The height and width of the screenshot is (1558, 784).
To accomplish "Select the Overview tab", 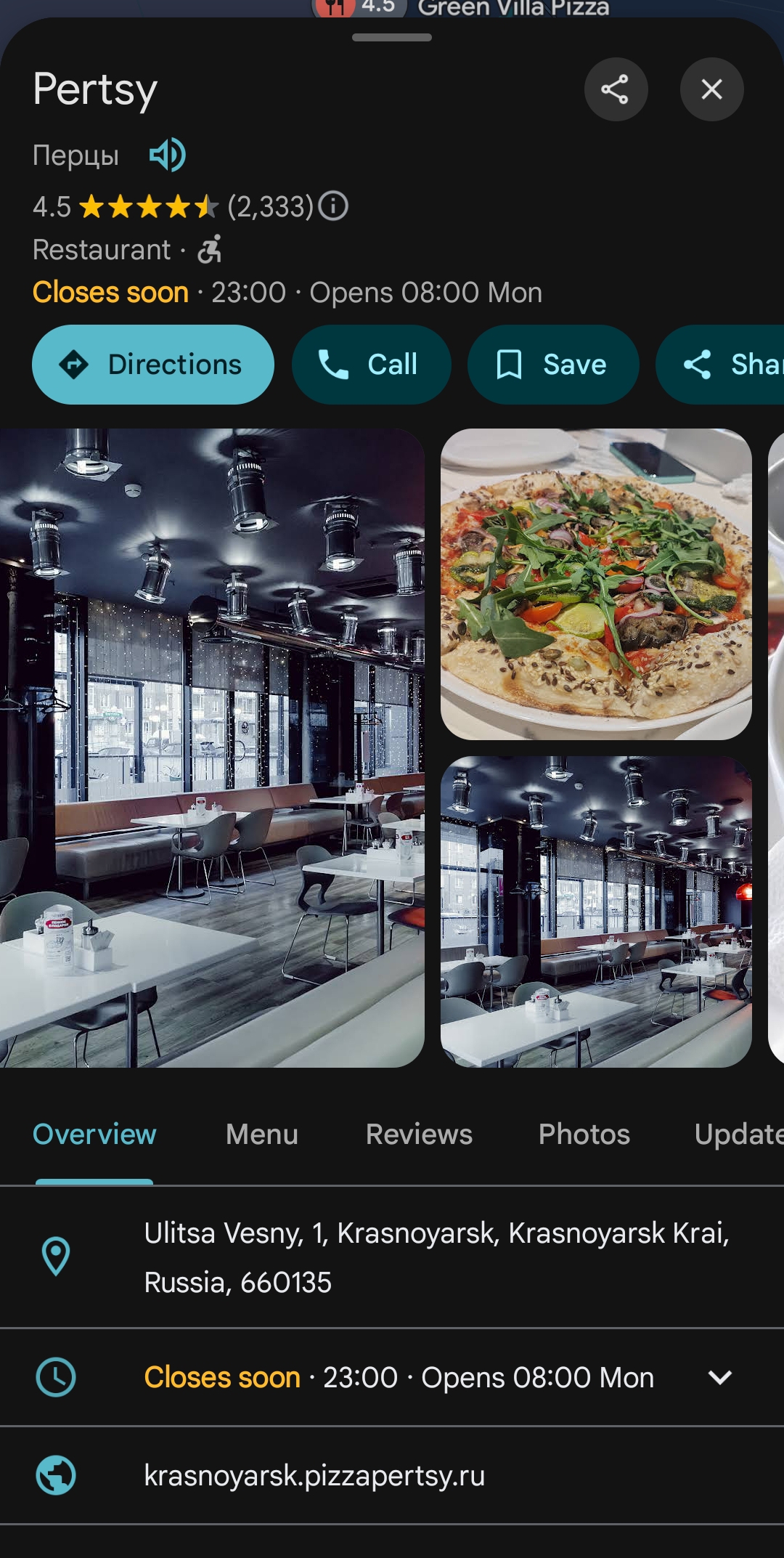I will tap(94, 1135).
